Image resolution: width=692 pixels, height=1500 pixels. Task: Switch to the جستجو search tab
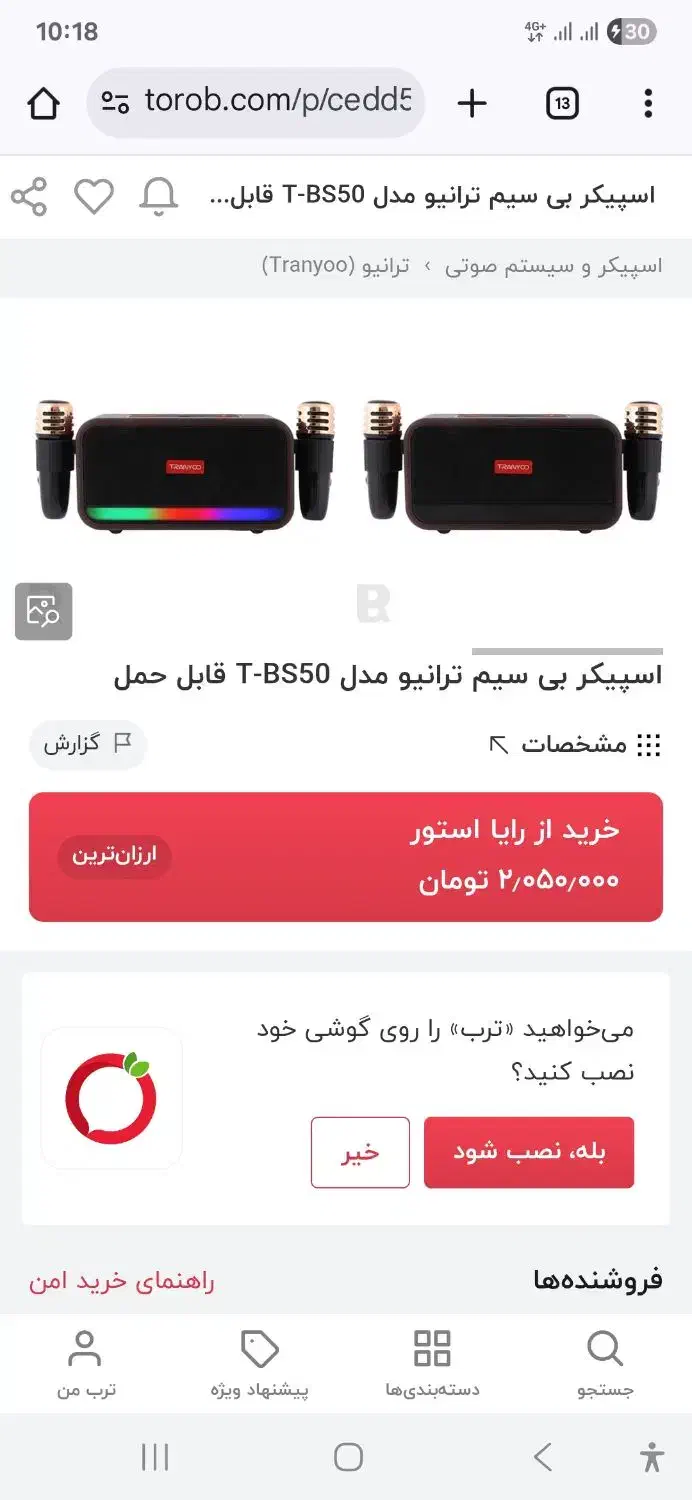coord(605,1363)
